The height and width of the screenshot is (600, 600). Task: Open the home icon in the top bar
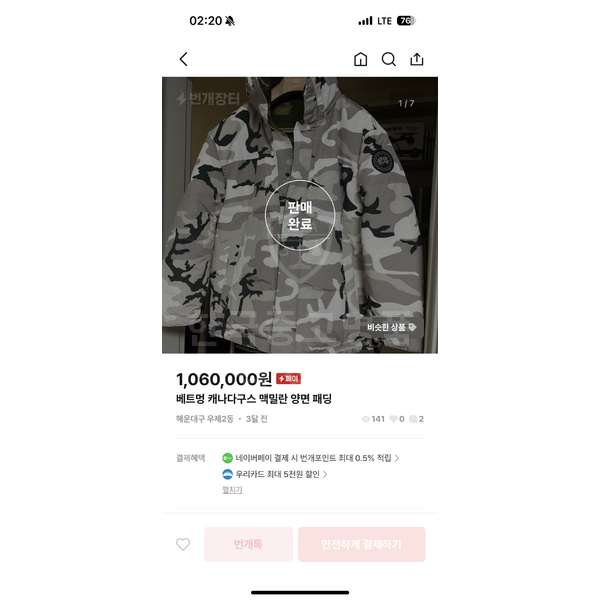point(360,60)
